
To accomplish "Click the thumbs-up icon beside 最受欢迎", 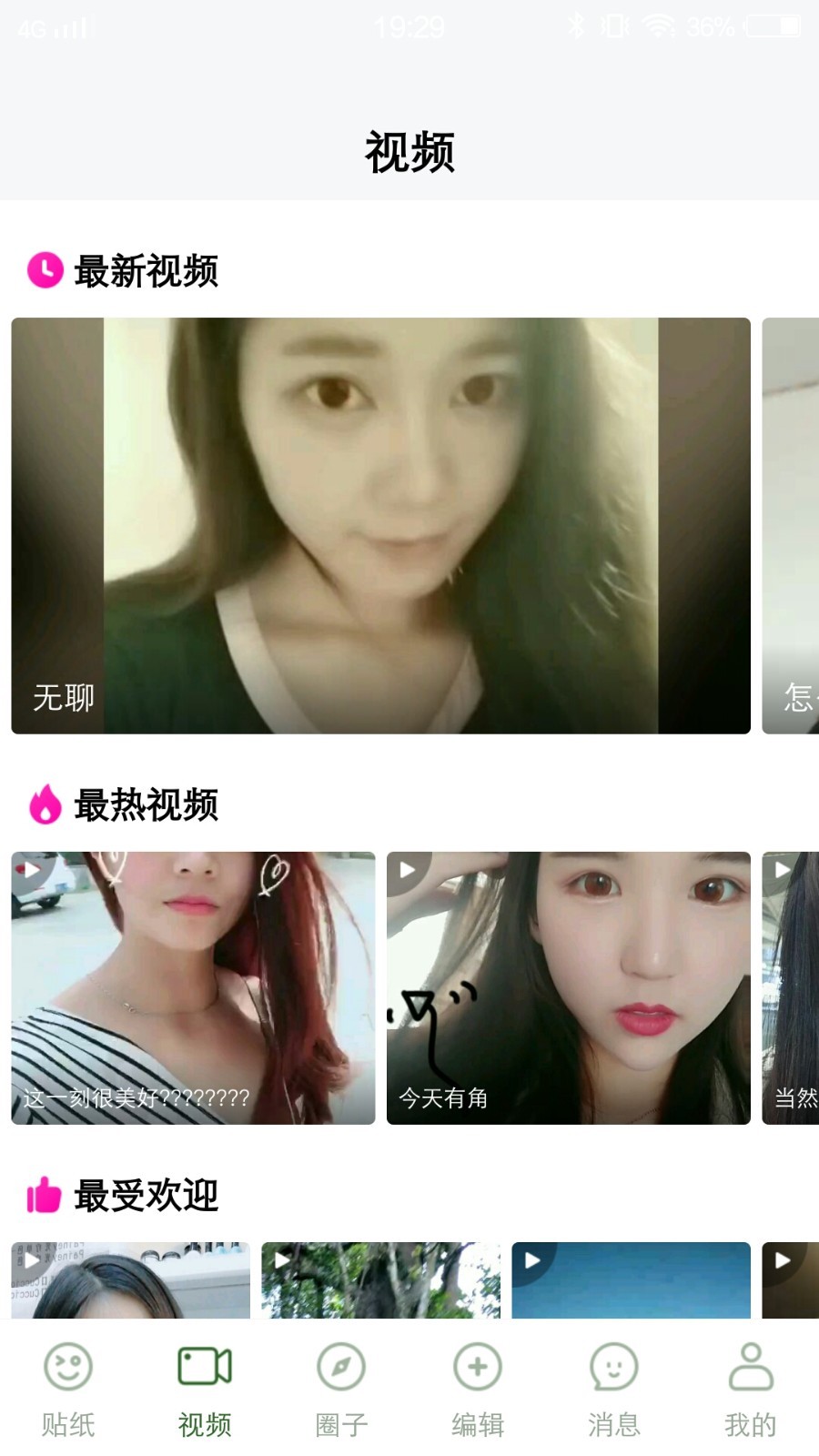I will click(45, 1196).
